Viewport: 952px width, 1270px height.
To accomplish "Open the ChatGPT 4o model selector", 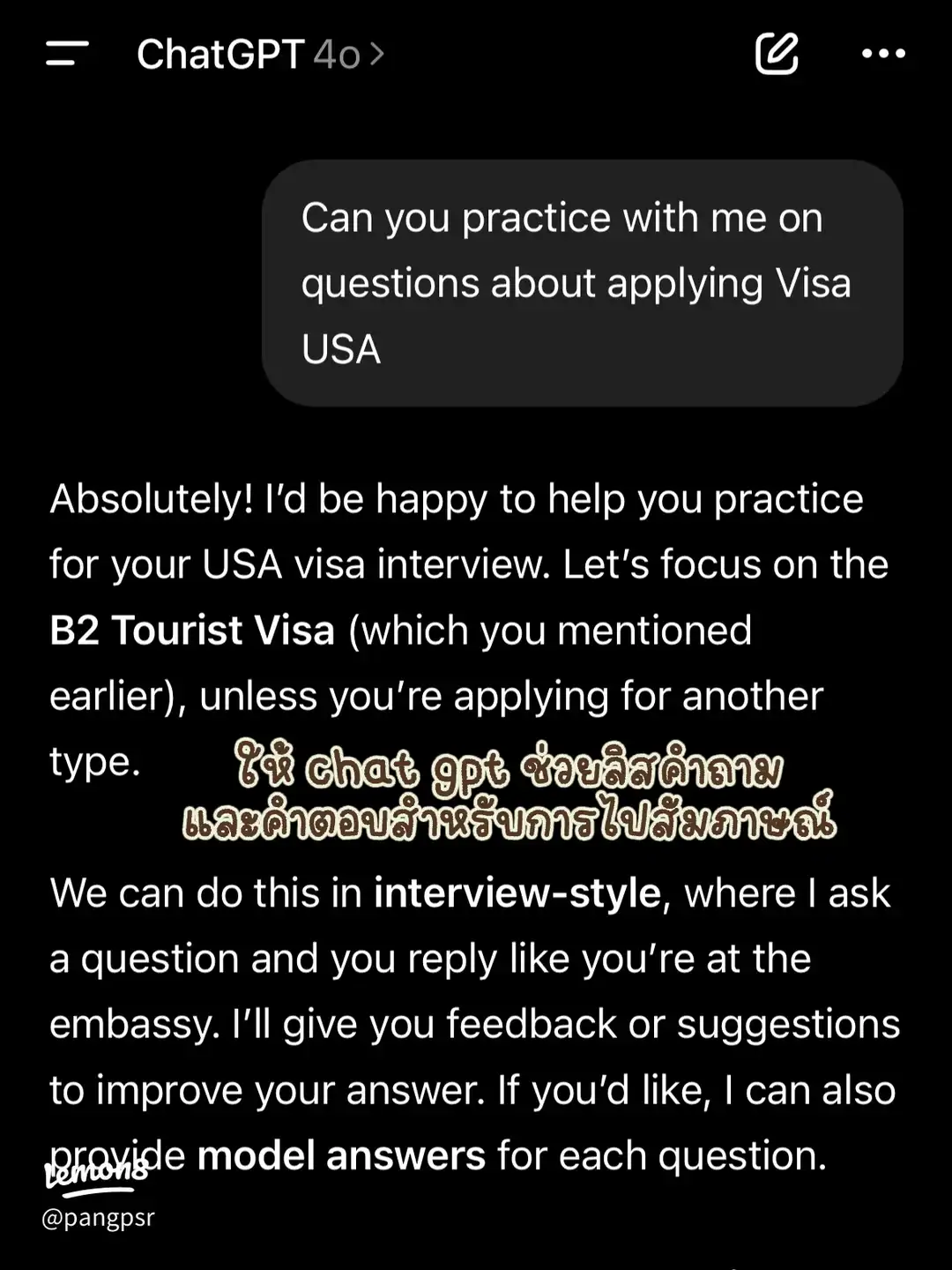I will click(x=261, y=55).
